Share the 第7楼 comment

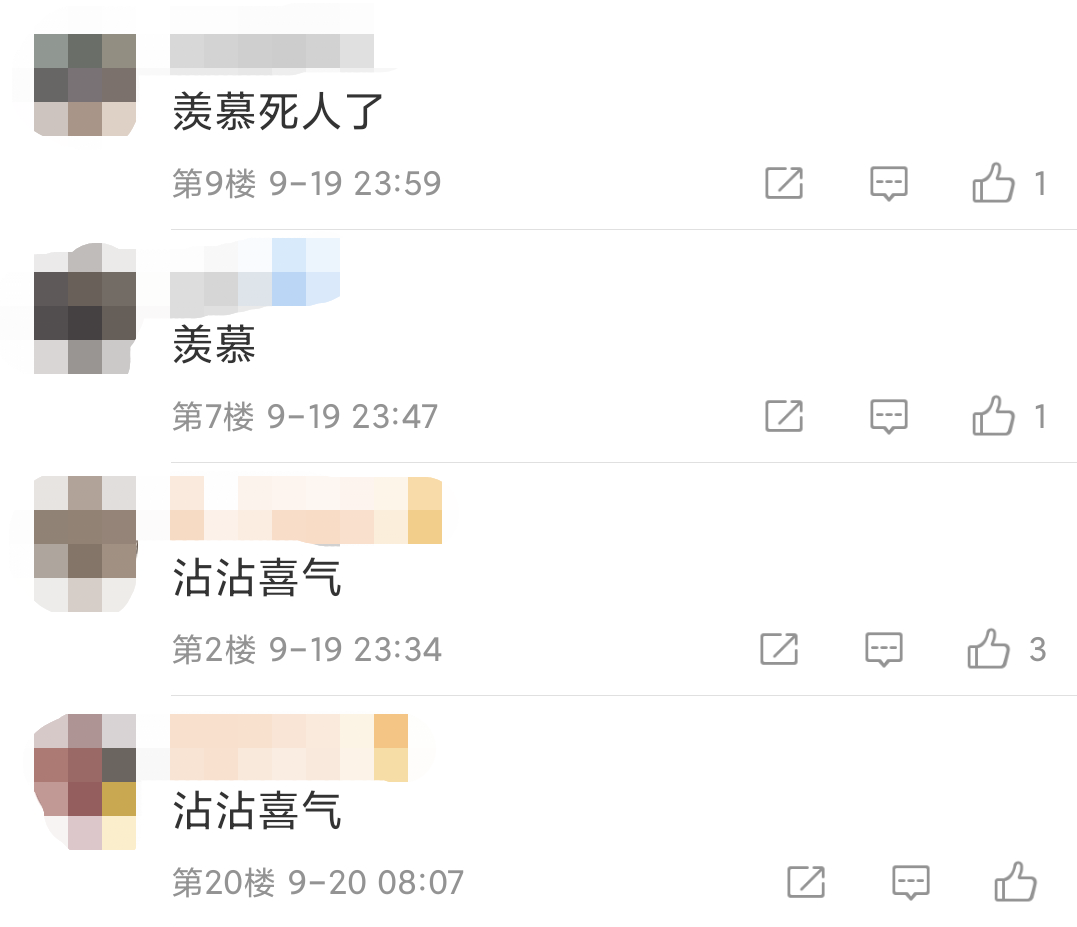[784, 416]
